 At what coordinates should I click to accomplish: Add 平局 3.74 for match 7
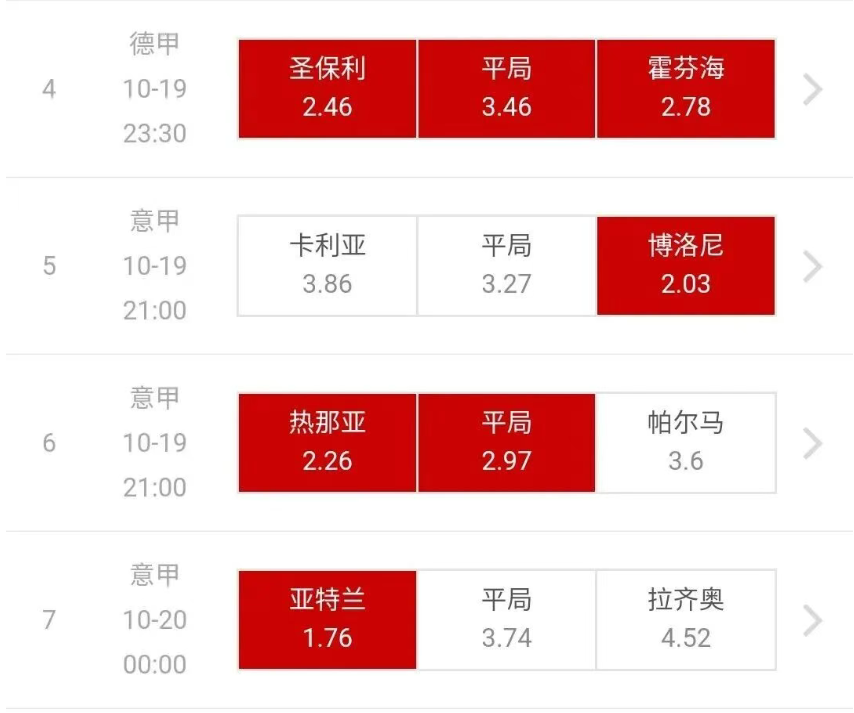click(x=506, y=620)
